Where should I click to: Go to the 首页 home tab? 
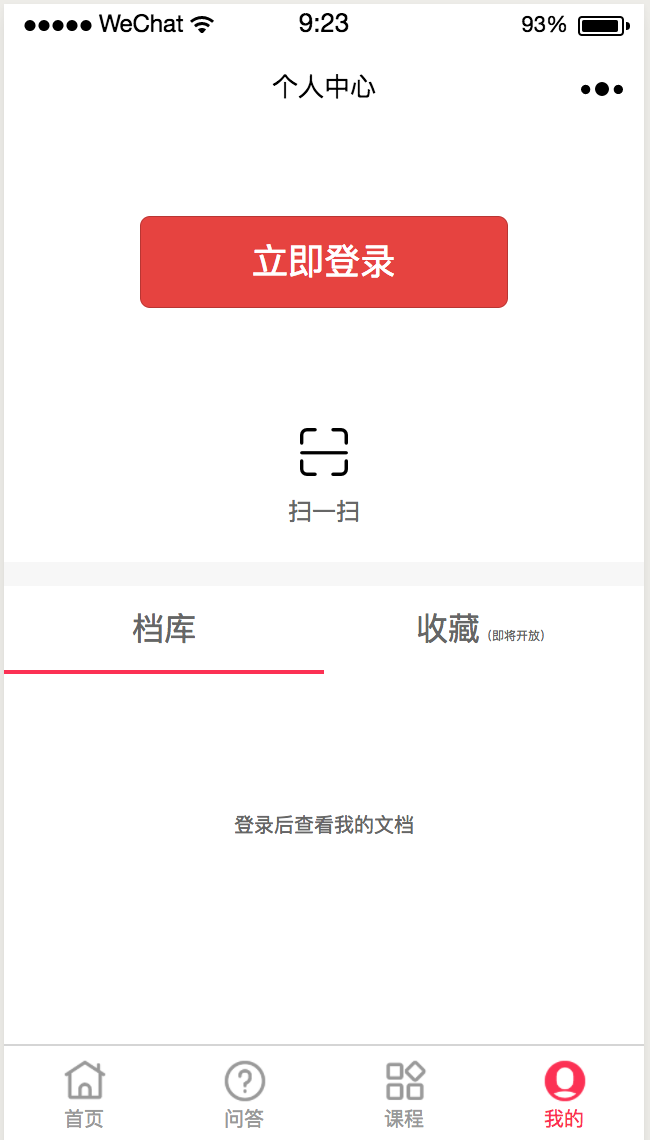coord(84,1094)
